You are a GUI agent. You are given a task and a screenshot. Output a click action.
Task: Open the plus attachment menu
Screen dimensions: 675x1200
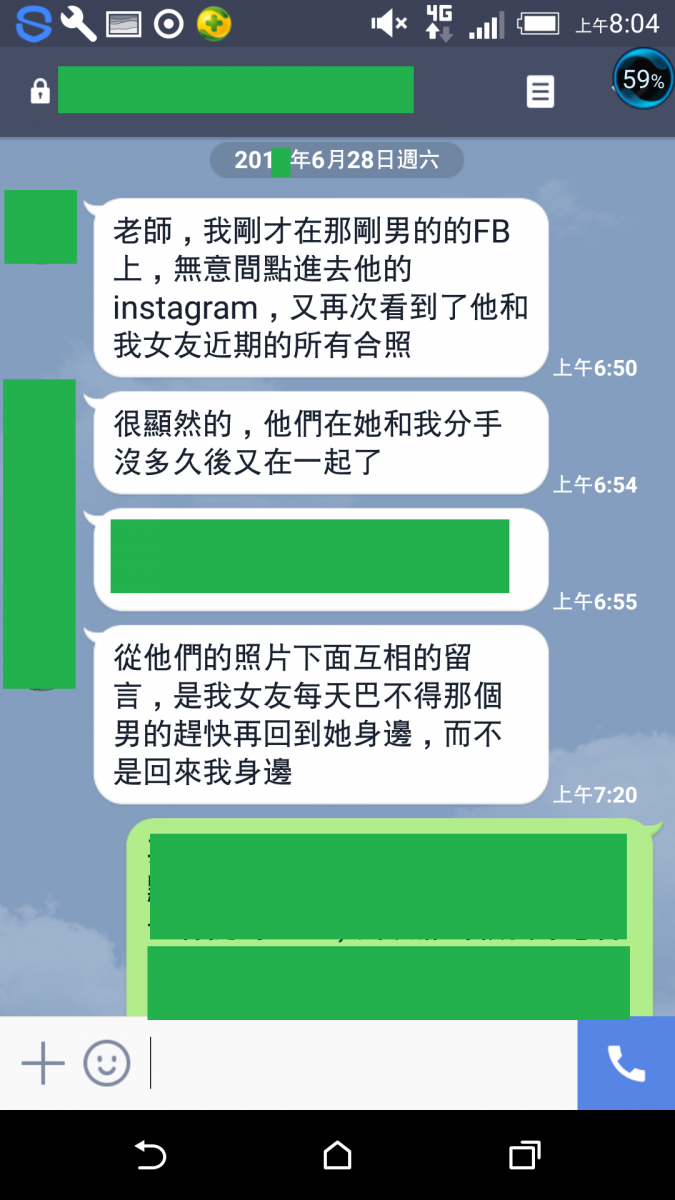43,1064
